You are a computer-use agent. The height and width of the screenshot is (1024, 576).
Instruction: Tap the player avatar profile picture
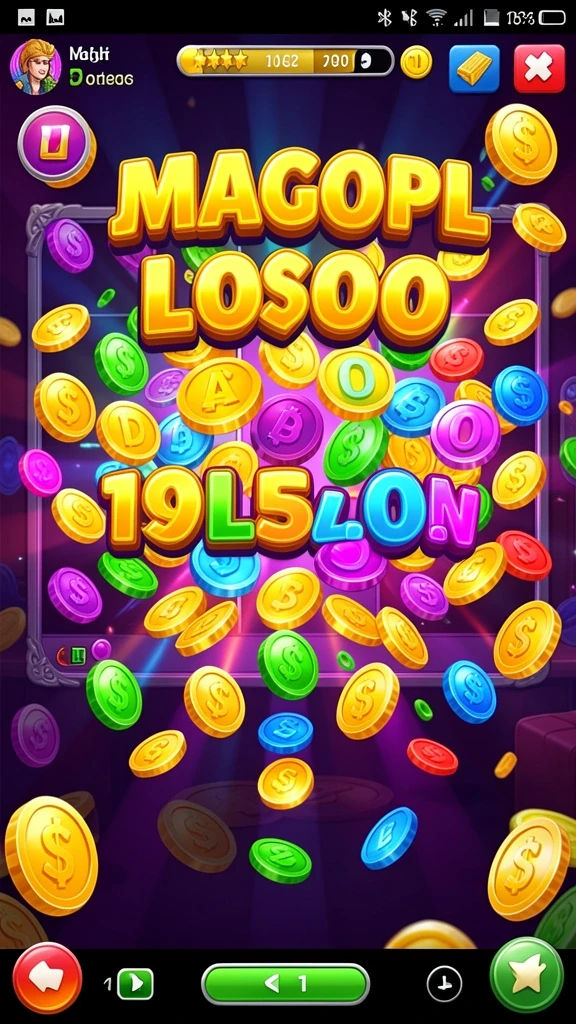pos(36,67)
